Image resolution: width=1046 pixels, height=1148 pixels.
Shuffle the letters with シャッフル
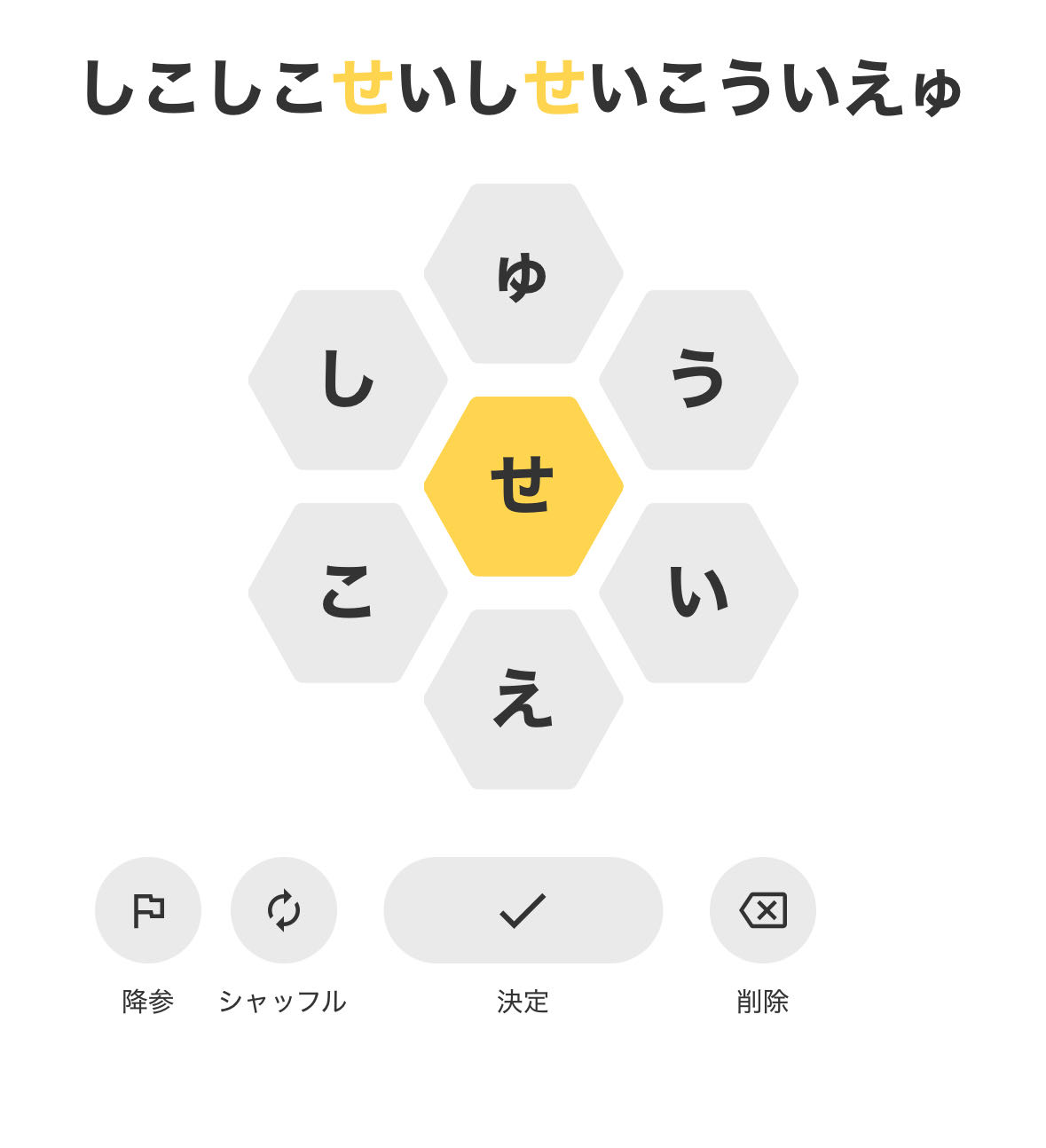click(284, 910)
